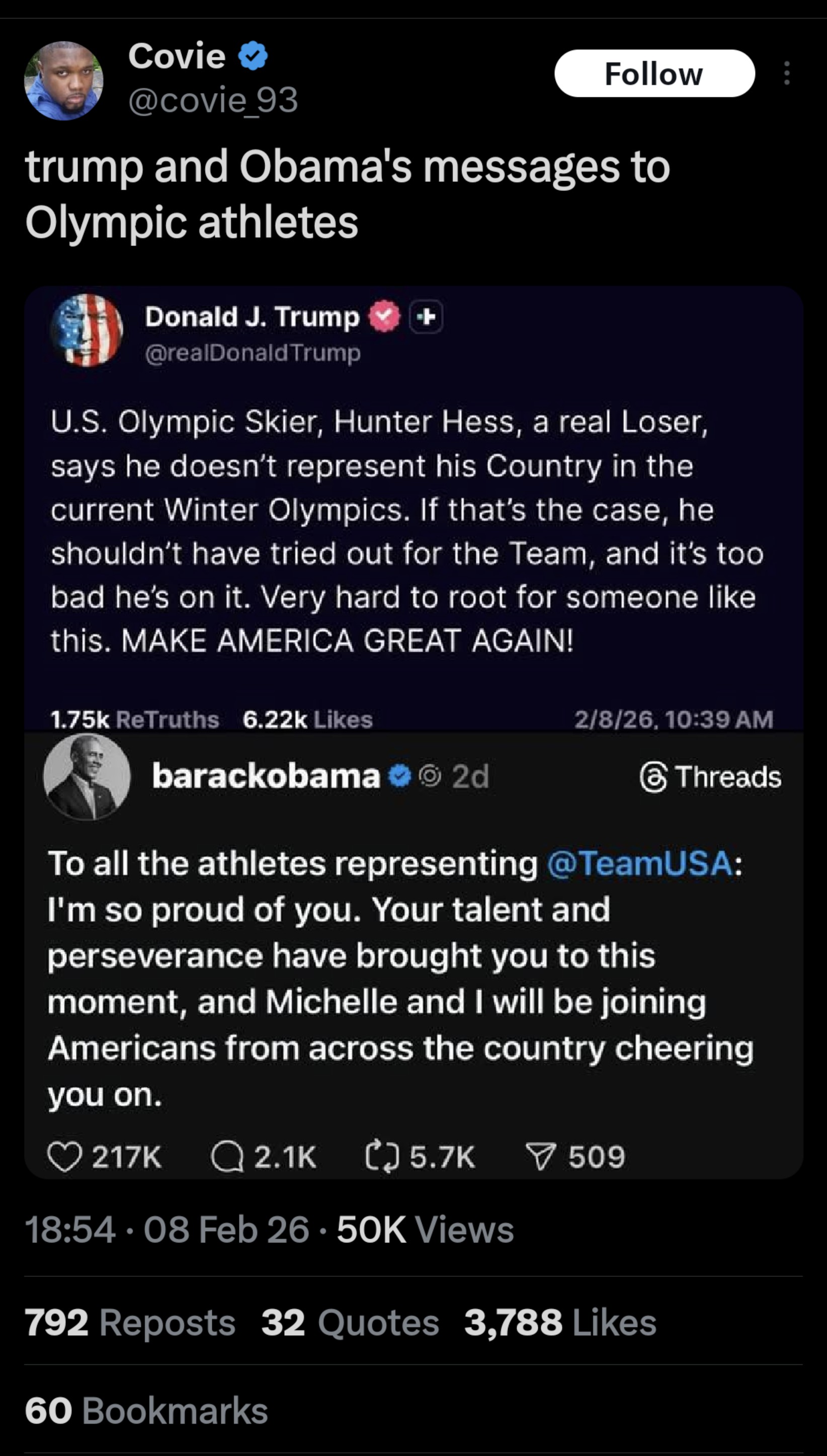Image resolution: width=827 pixels, height=1456 pixels.
Task: Open the post's three-dot overflow menu
Action: click(x=787, y=73)
